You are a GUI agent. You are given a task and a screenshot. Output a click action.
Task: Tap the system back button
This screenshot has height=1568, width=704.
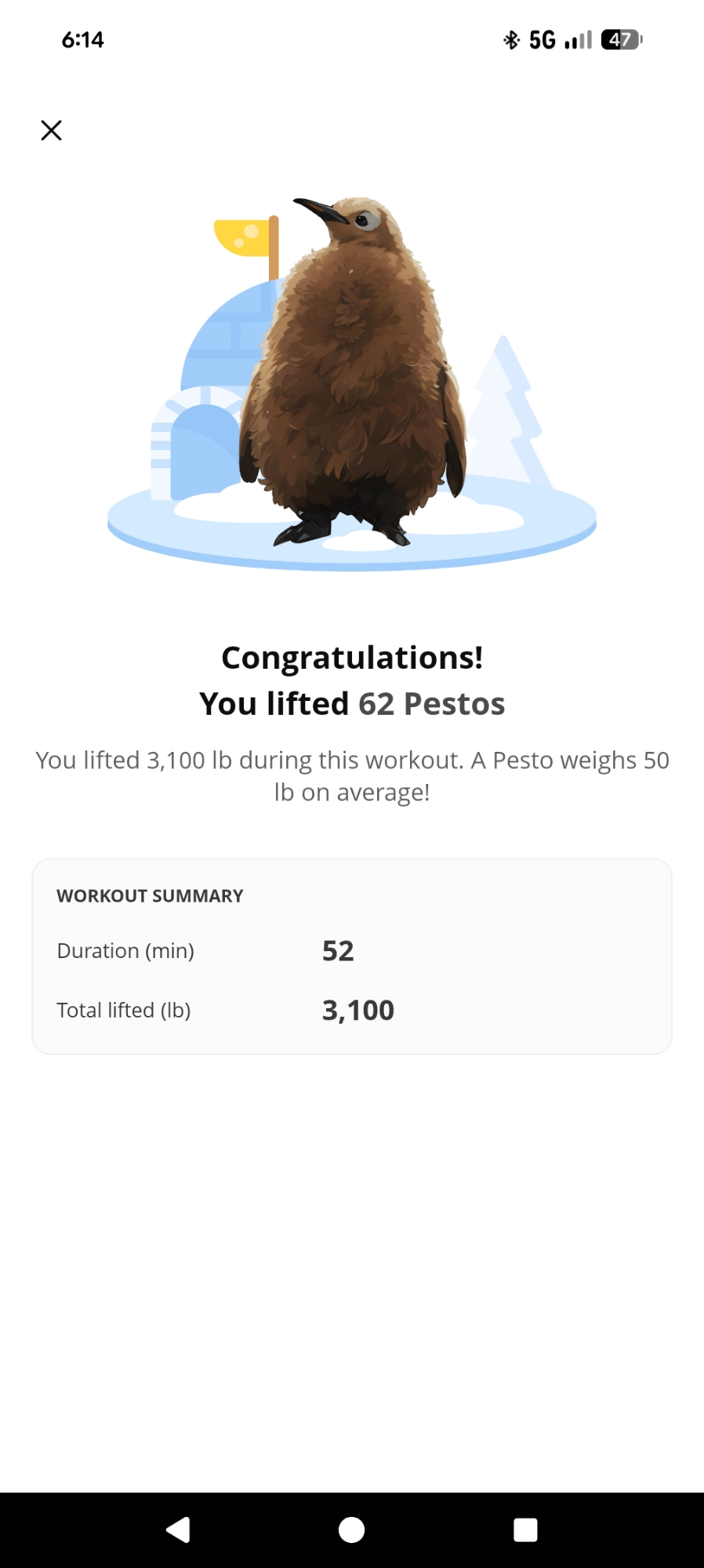pos(179,1530)
